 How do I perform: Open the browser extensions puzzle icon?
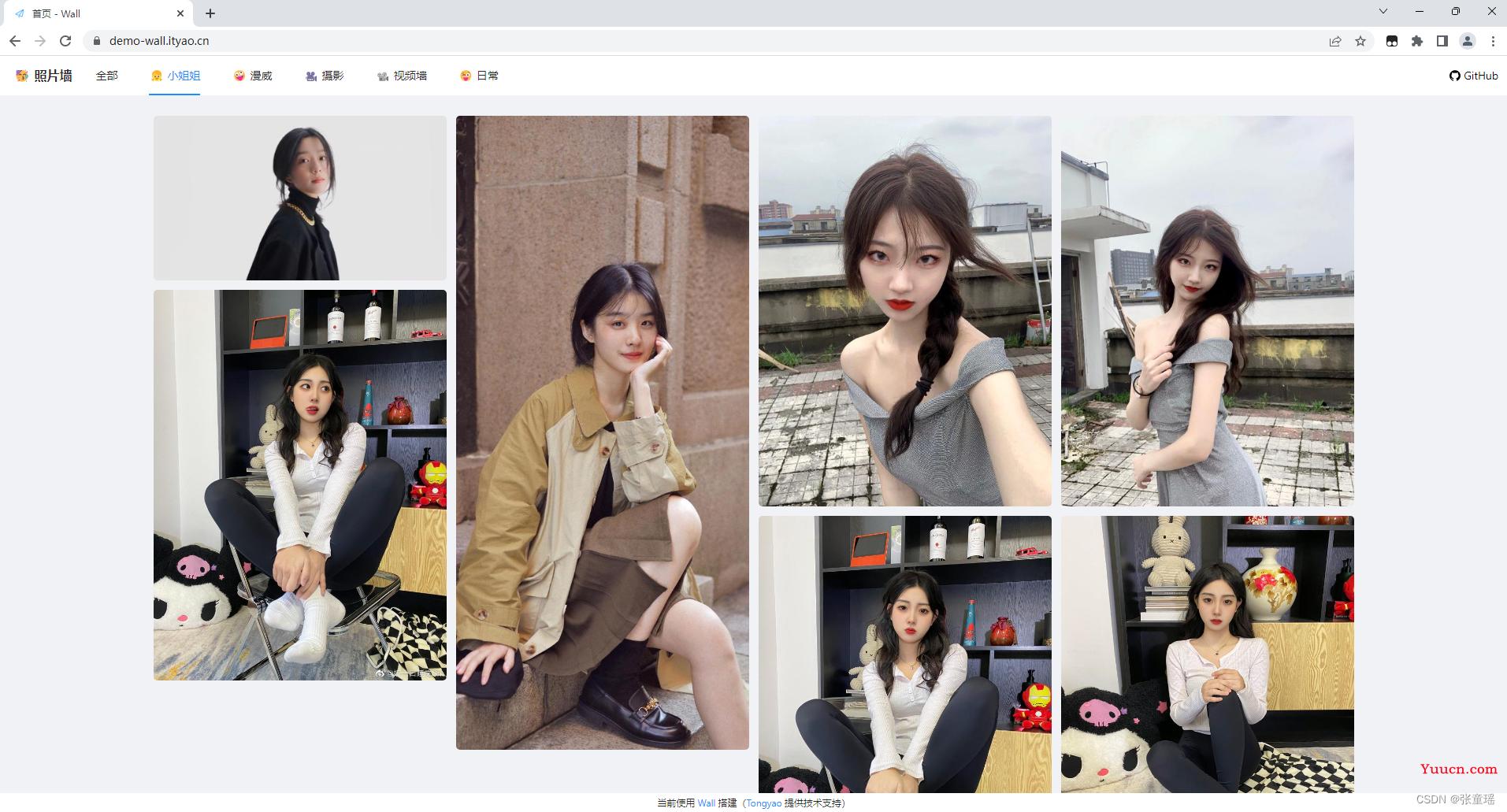click(1417, 41)
